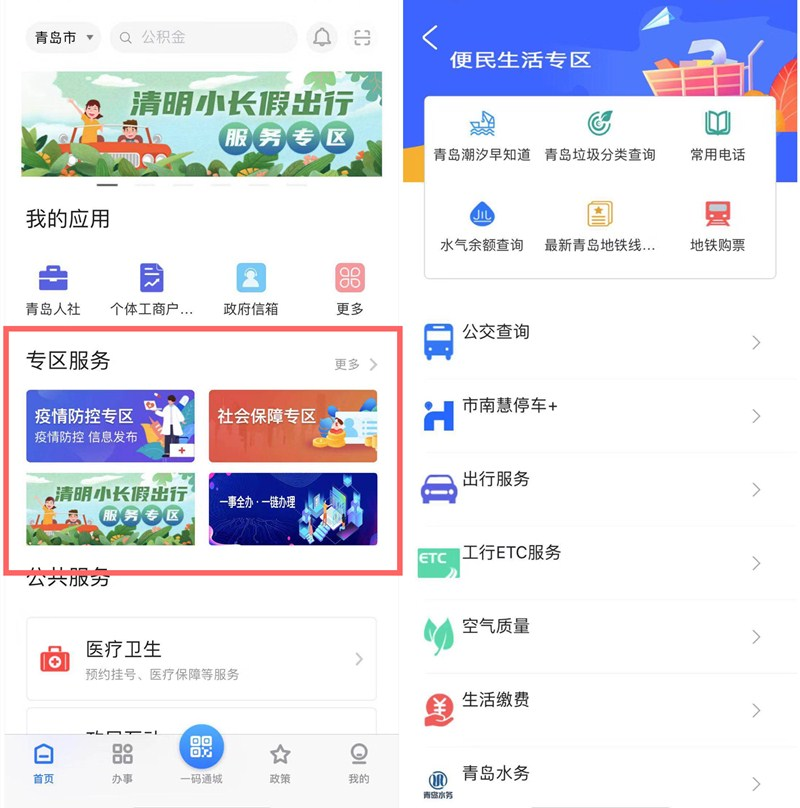
Task: Show 更多 applications in 我的应用
Action: coord(350,288)
